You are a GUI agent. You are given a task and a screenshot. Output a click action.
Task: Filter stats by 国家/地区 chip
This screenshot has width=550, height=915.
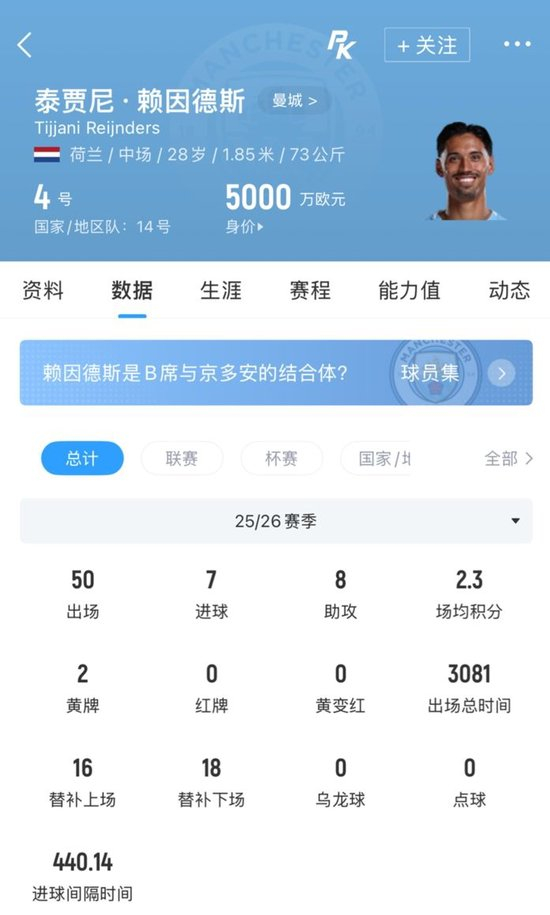(x=377, y=459)
